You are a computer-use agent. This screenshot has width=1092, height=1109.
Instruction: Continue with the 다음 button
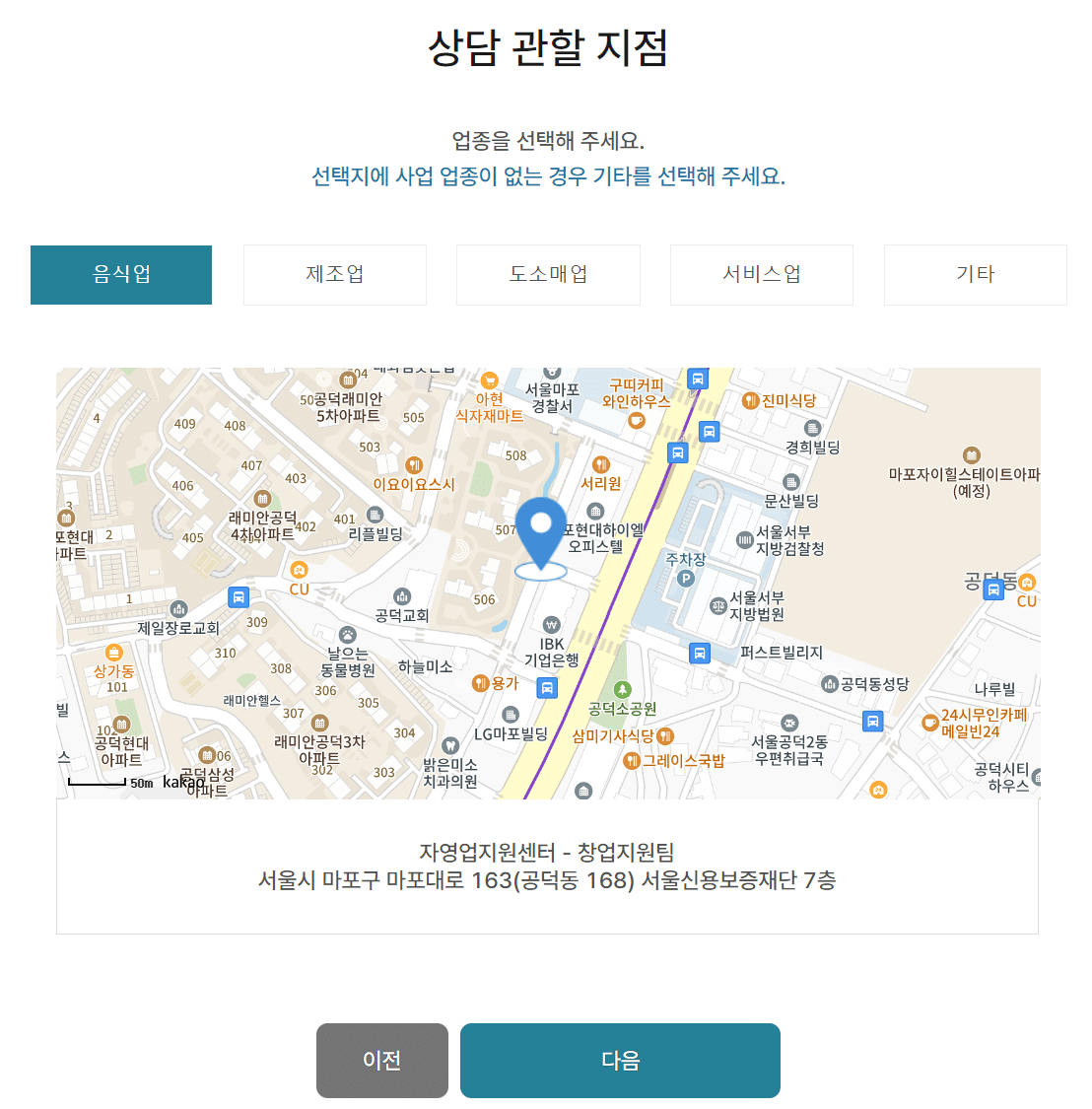[x=620, y=1061]
